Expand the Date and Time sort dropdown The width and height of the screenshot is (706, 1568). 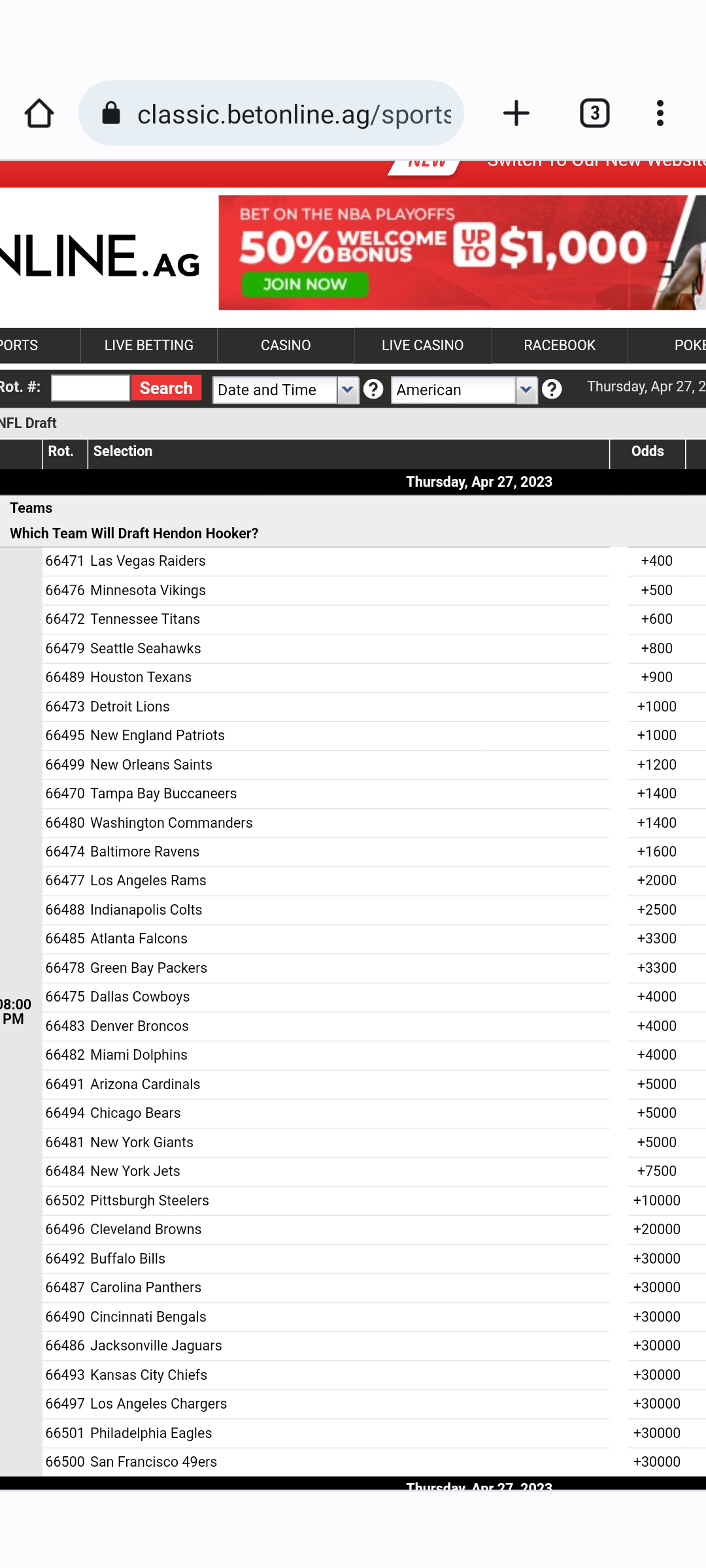point(348,390)
